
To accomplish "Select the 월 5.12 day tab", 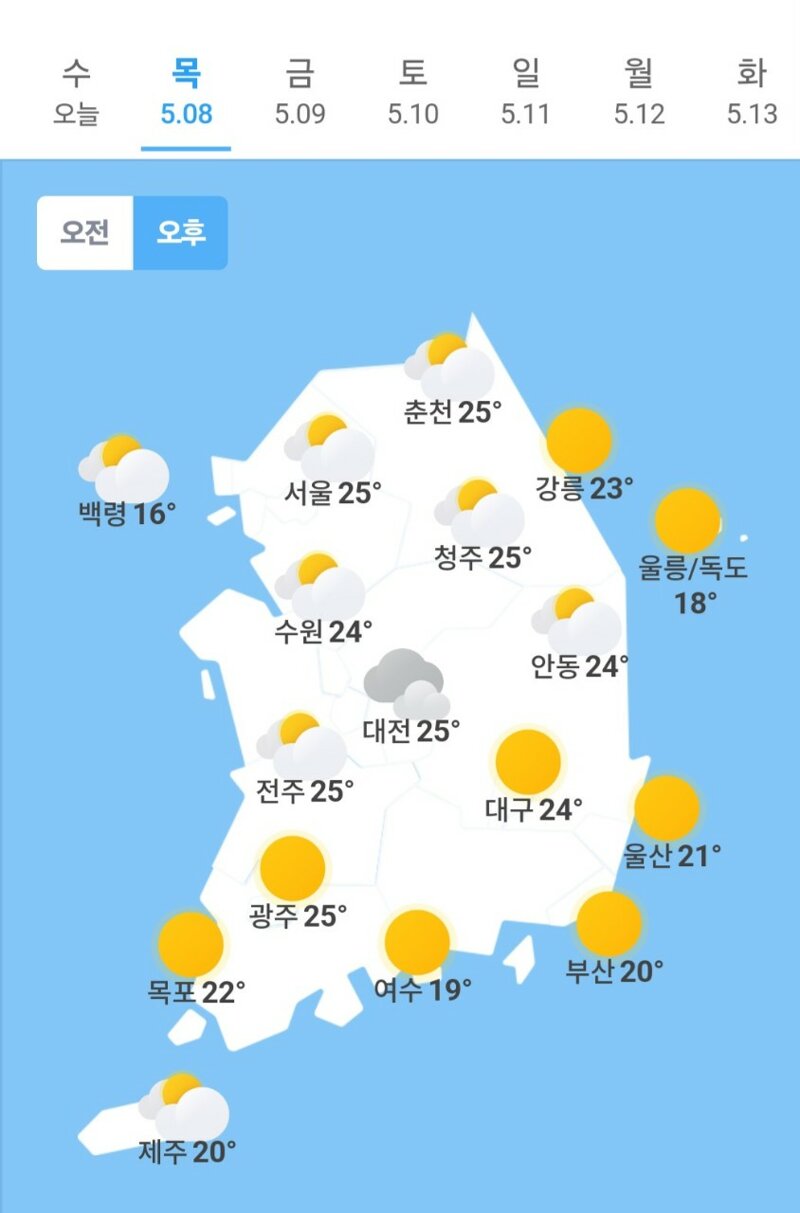I will [639, 92].
